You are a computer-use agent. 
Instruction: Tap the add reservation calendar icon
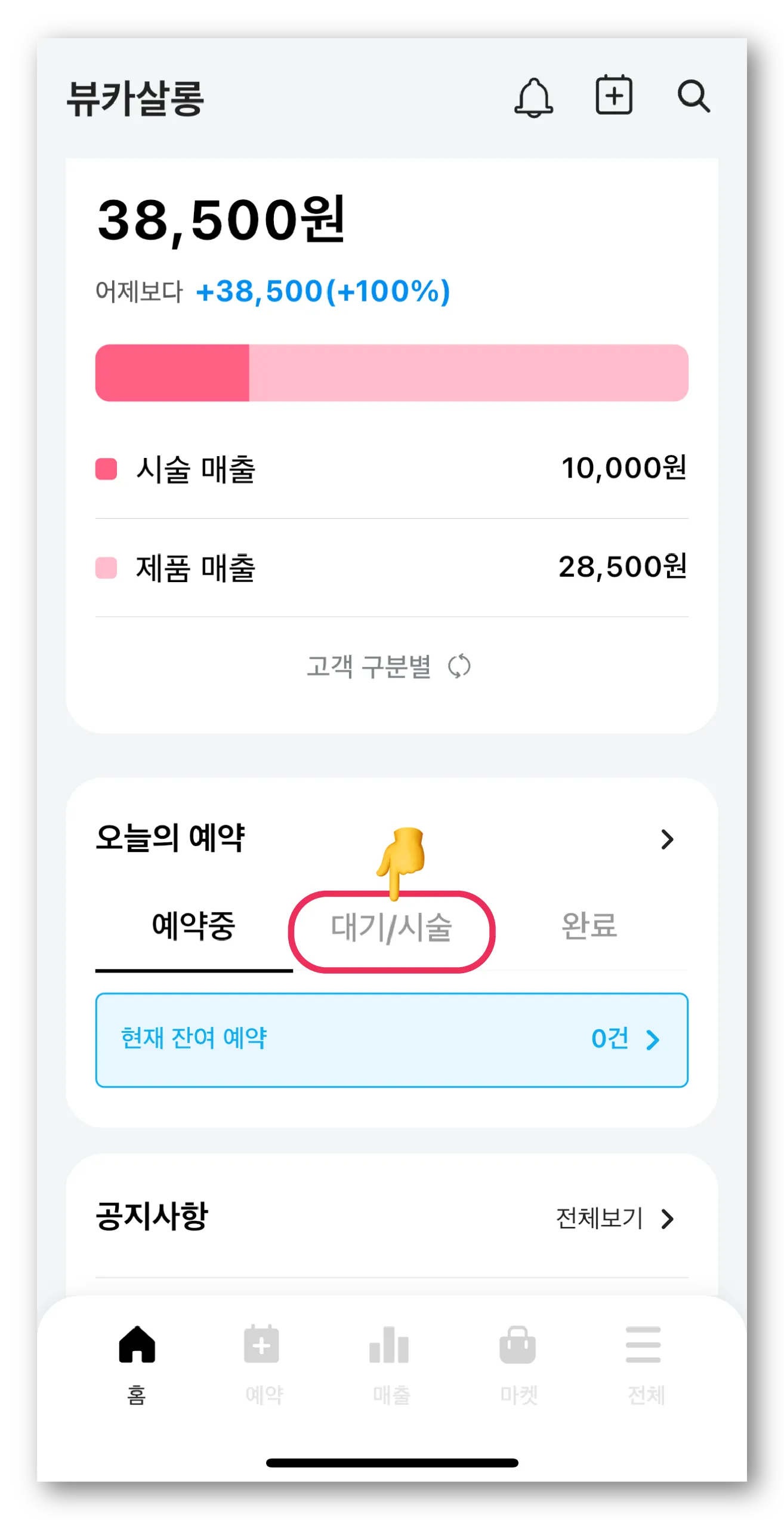click(614, 96)
